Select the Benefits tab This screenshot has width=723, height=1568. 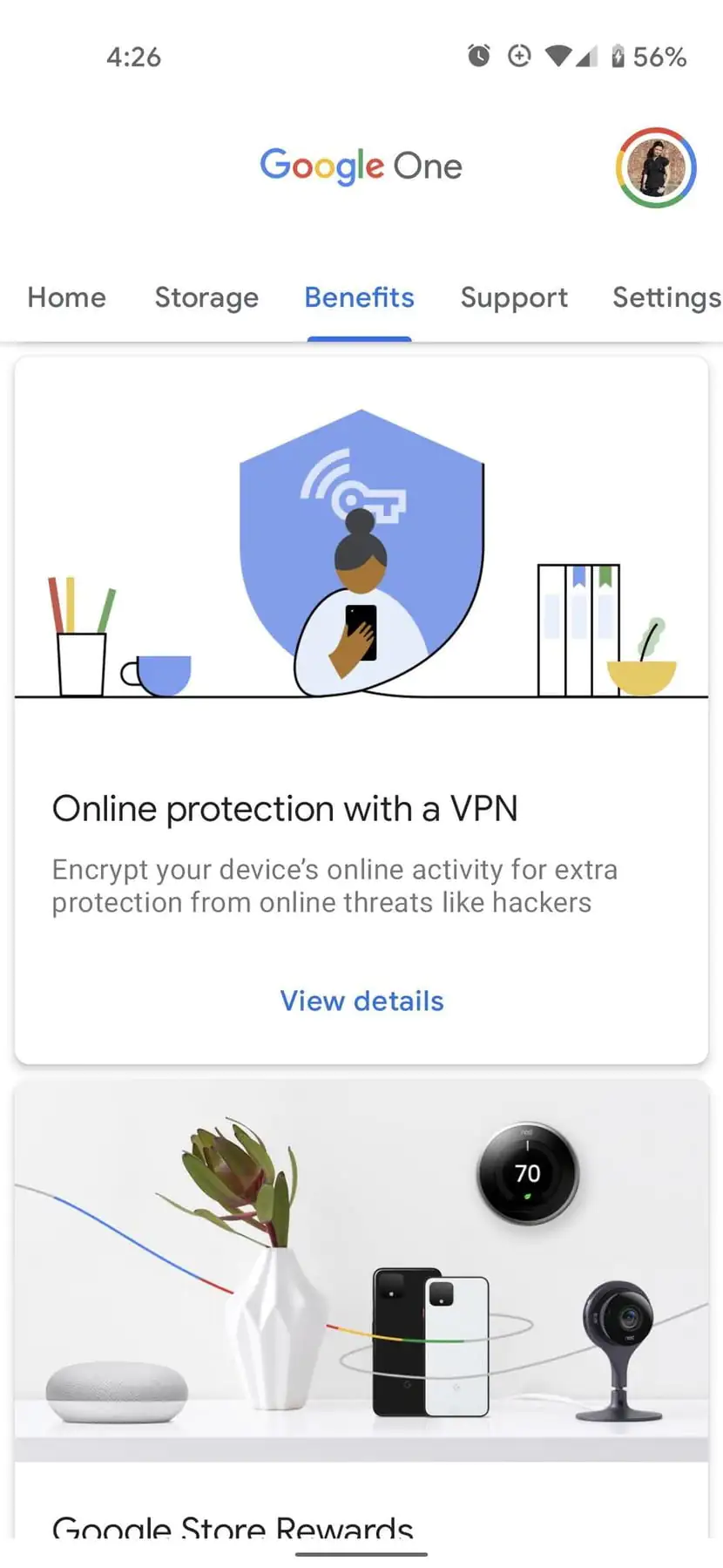[x=359, y=297]
